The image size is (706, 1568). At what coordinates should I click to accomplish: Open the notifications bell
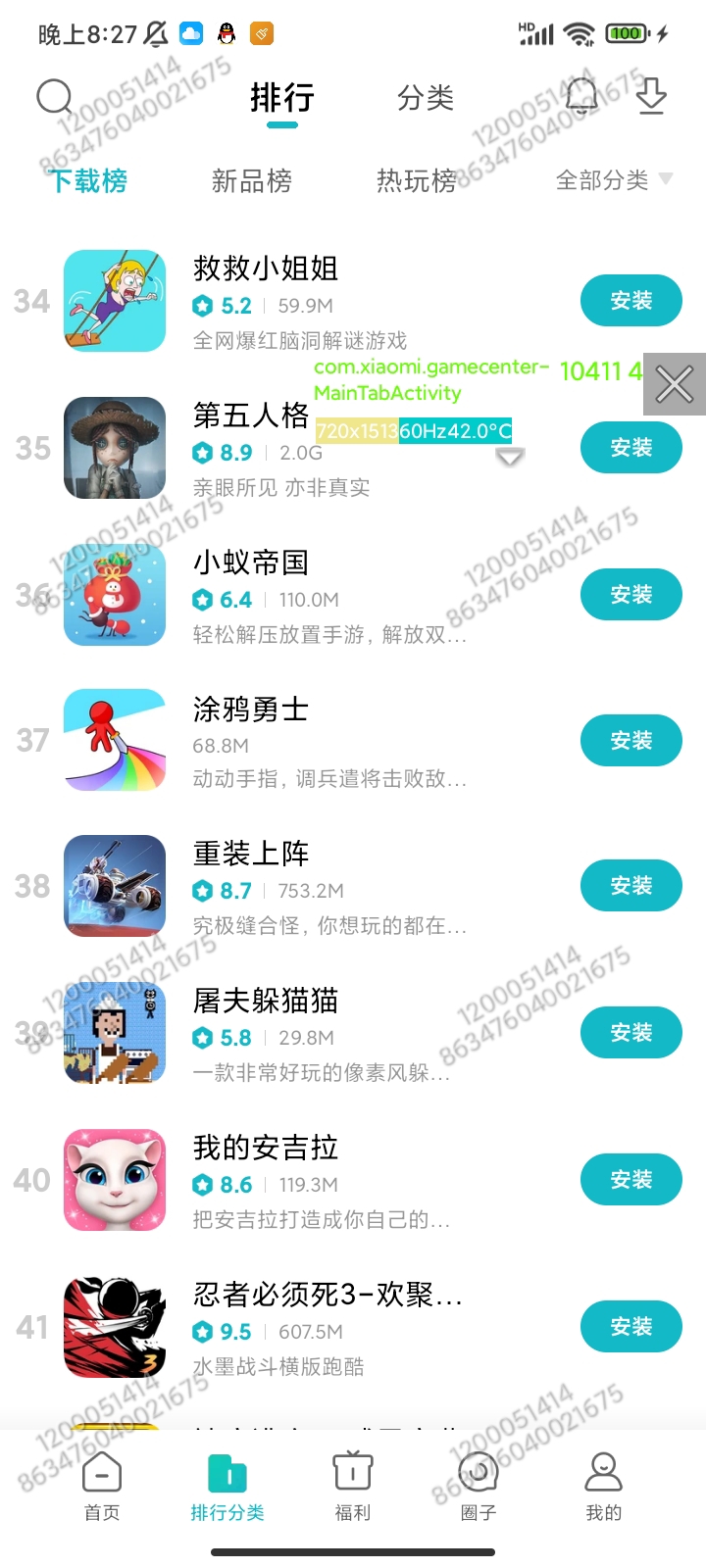coord(580,97)
